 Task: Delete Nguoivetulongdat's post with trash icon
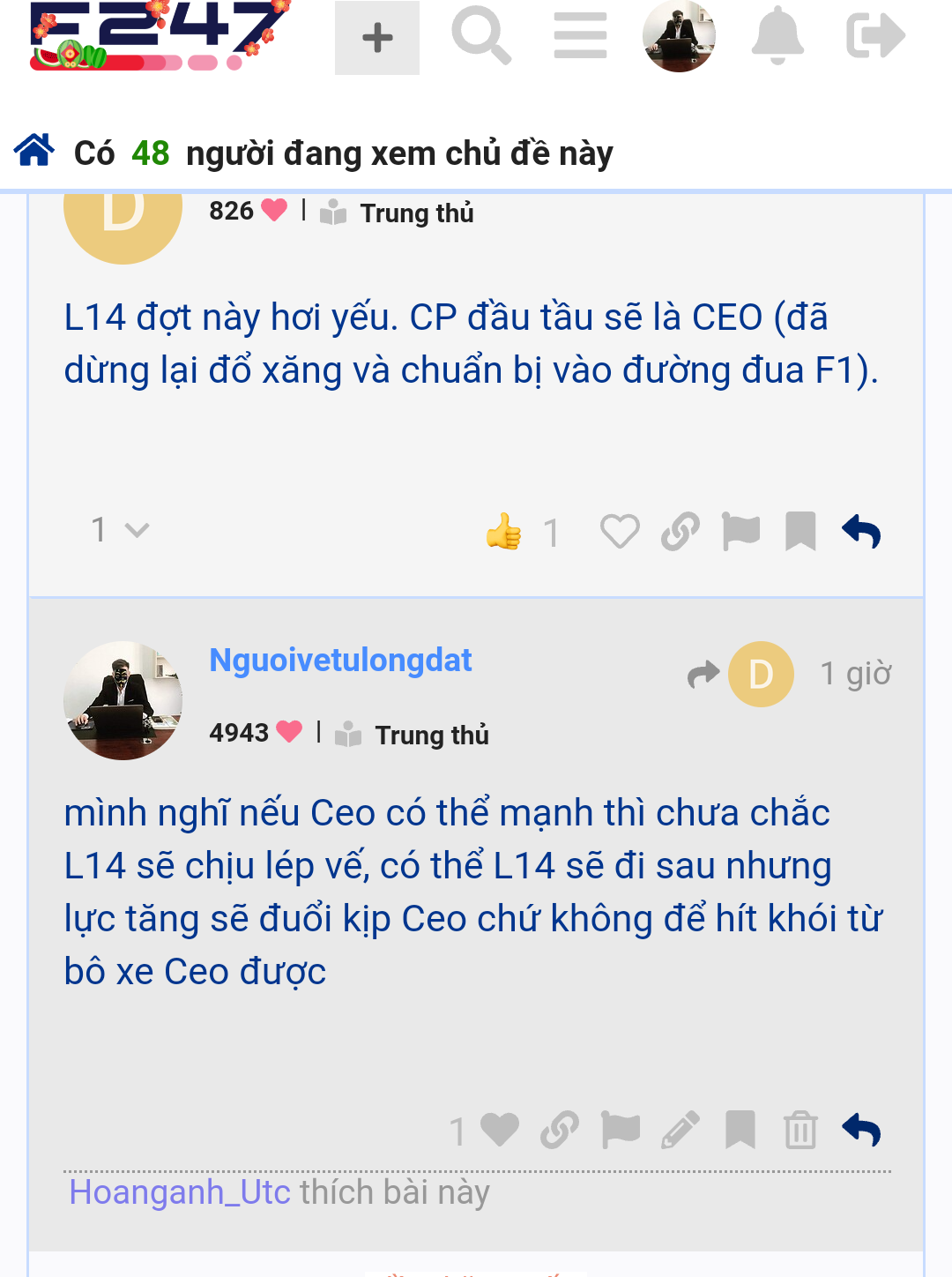point(800,1130)
